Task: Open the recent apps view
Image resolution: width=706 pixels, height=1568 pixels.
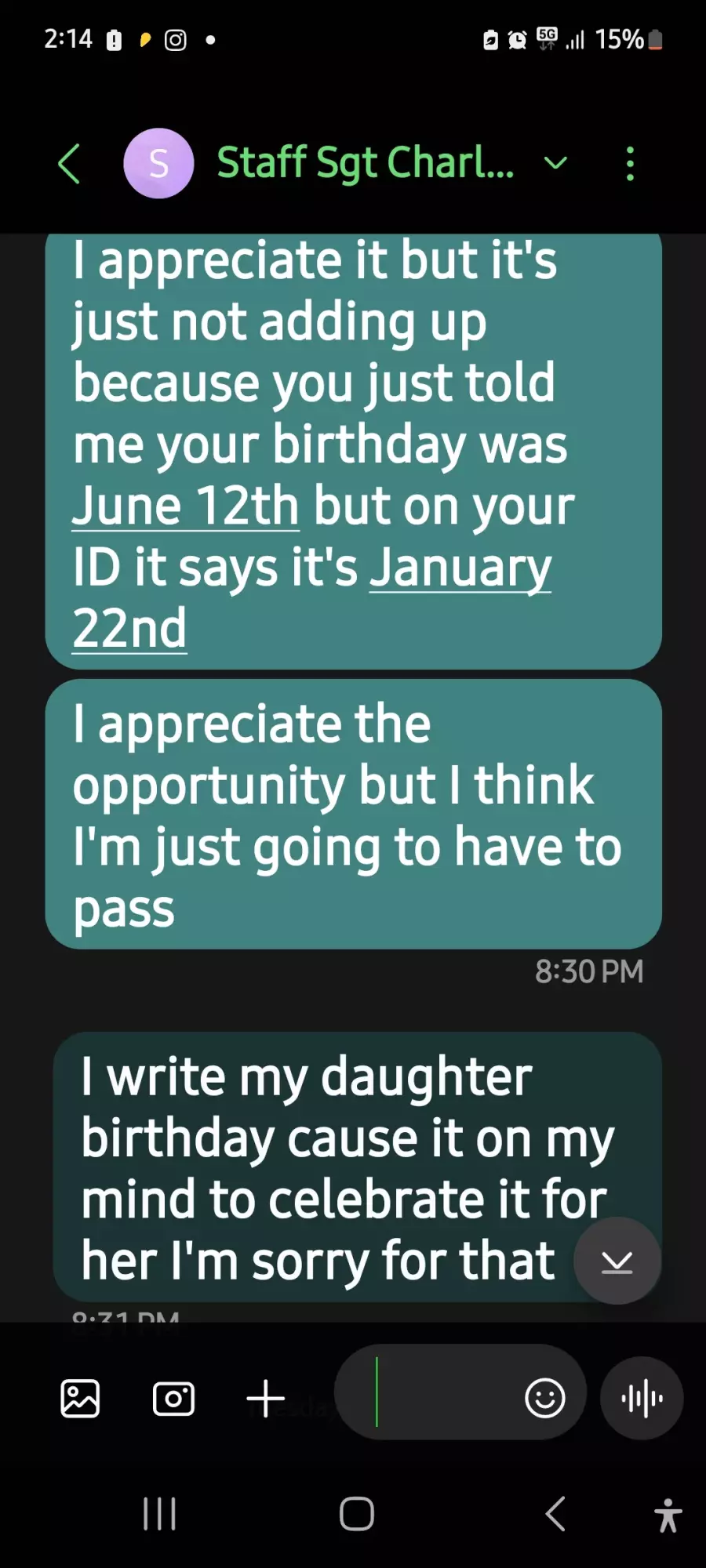Action: tap(159, 1514)
